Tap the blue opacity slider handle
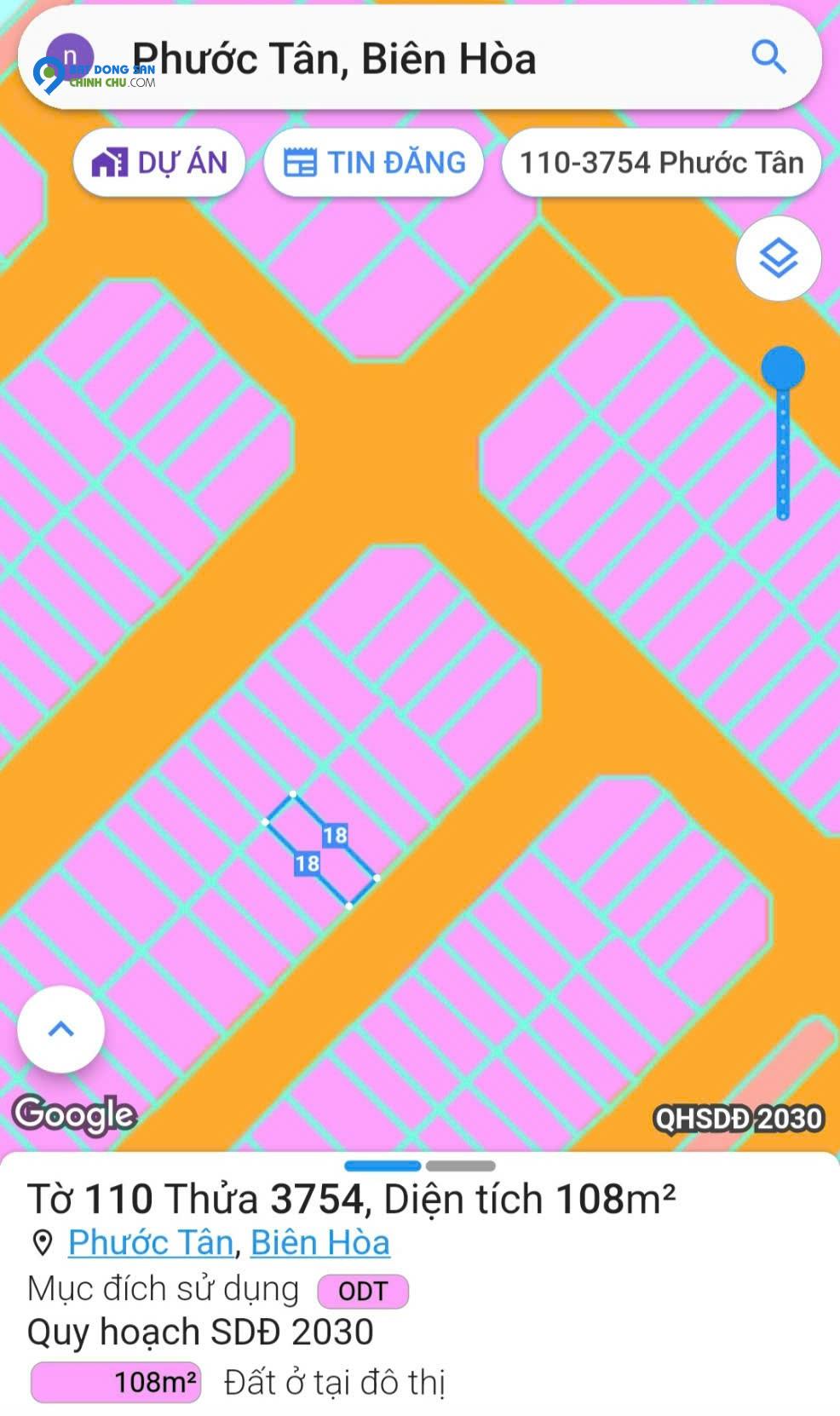 [782, 368]
